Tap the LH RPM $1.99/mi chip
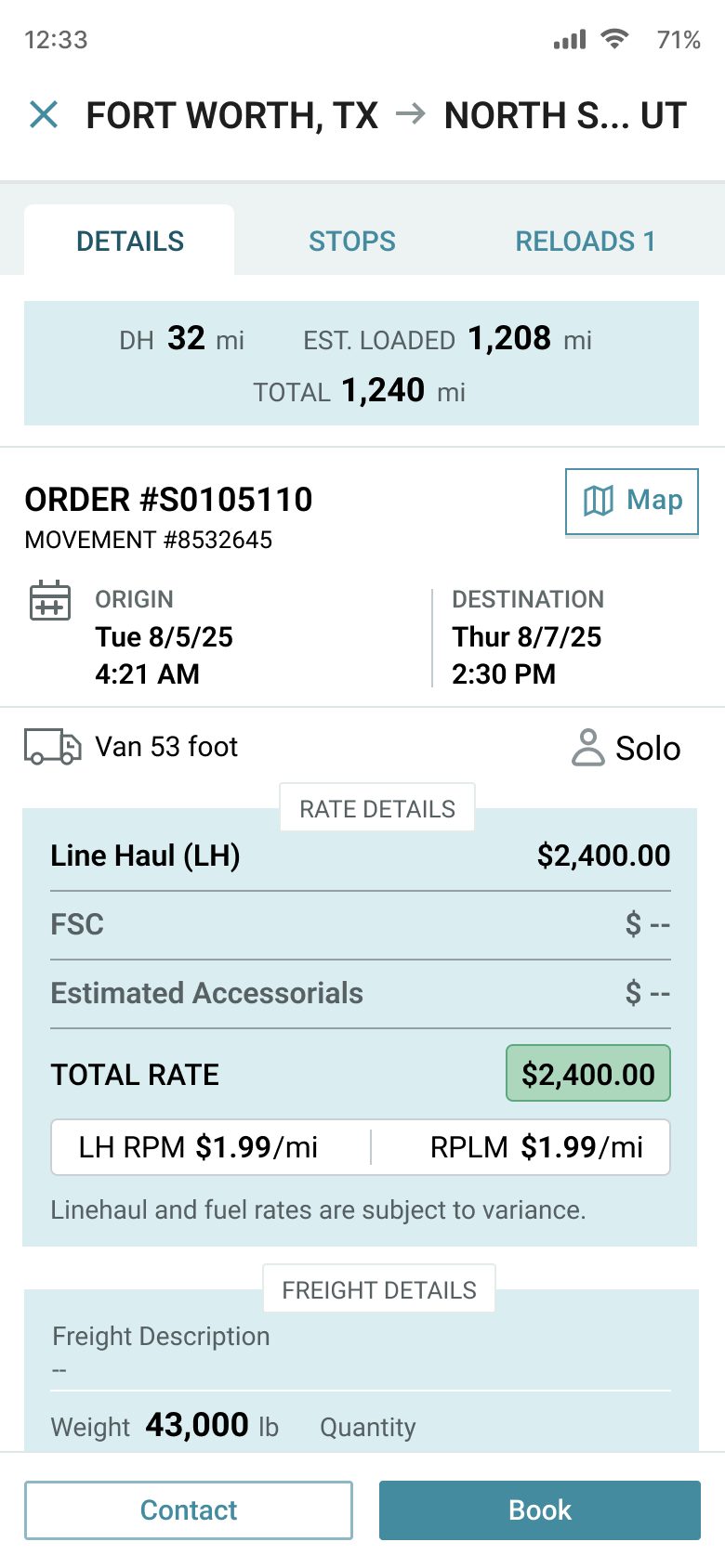 pyautogui.click(x=210, y=1147)
